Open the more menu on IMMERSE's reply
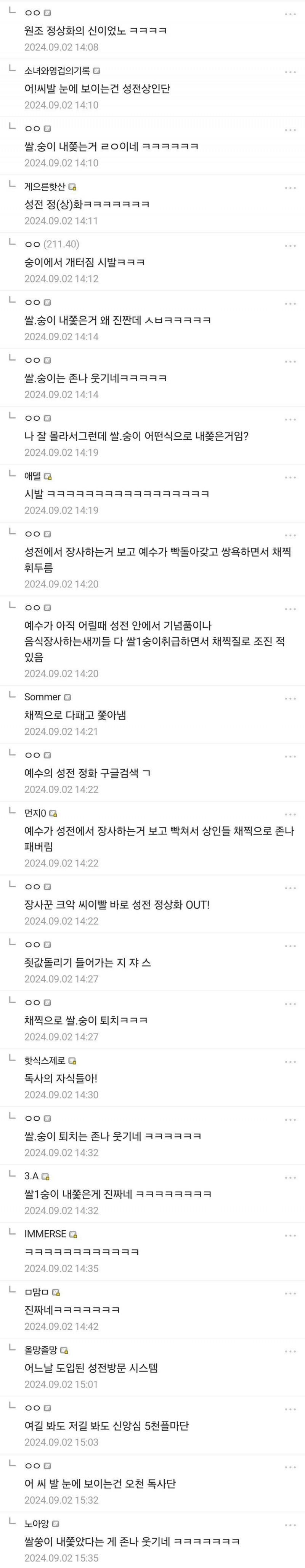The image size is (305, 1568). tap(290, 1235)
